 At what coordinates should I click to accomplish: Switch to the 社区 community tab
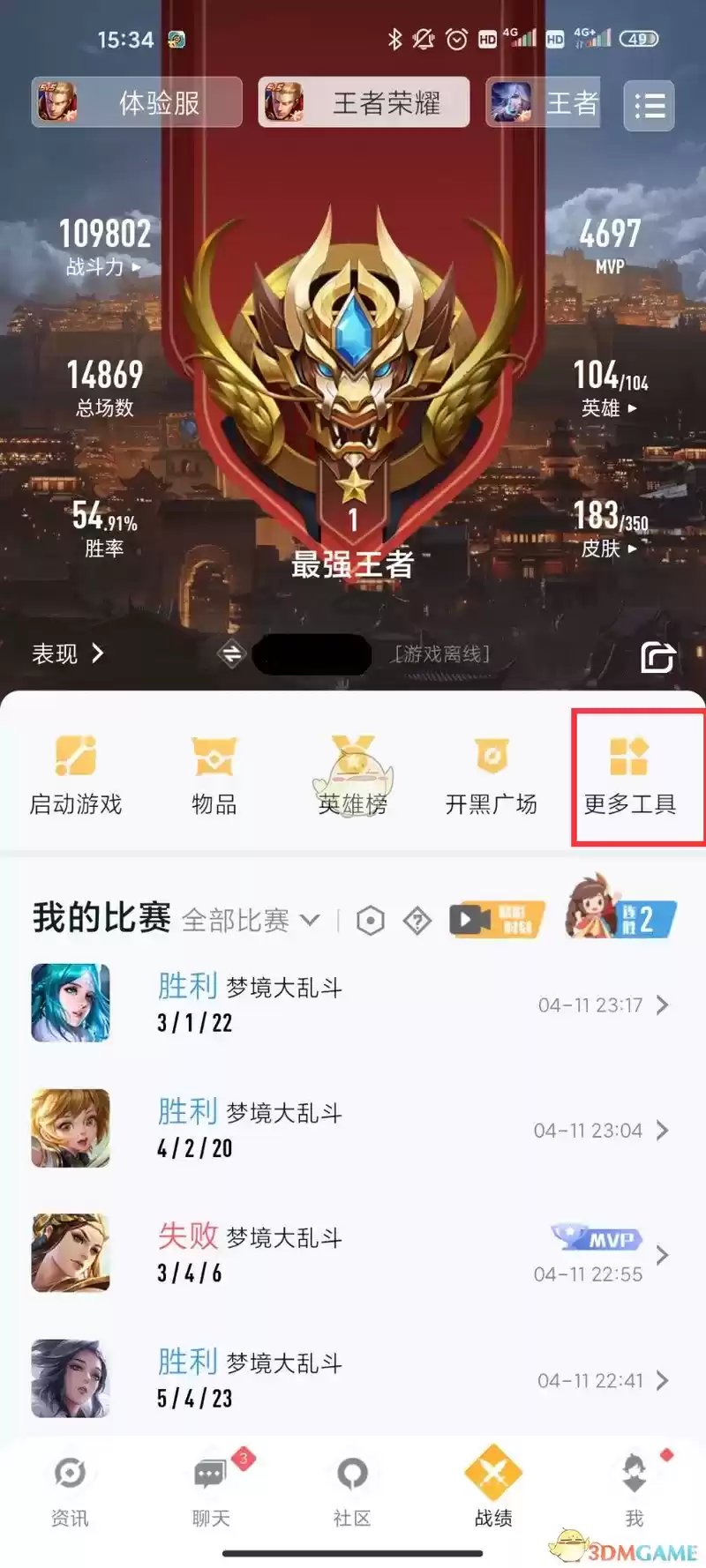pos(352,1492)
